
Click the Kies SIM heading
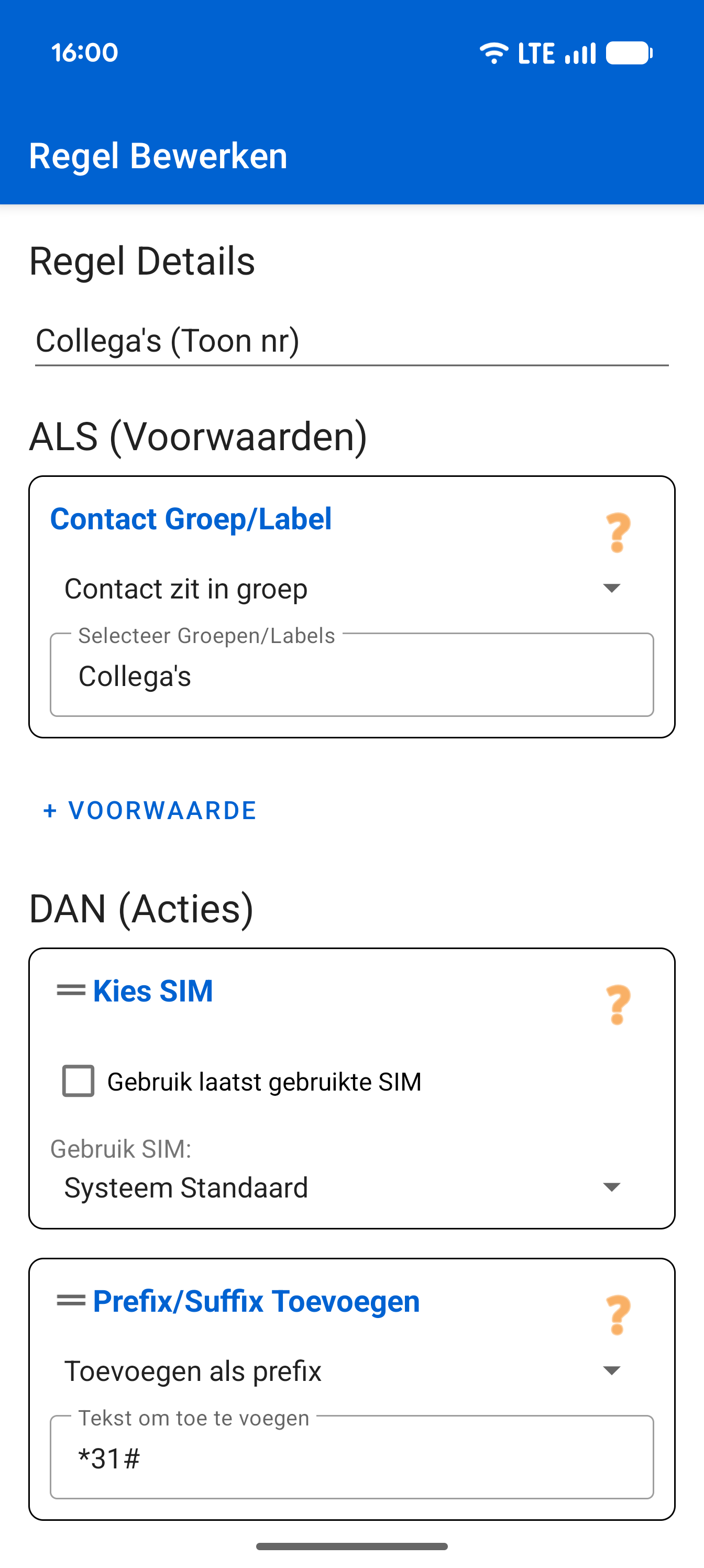point(152,990)
